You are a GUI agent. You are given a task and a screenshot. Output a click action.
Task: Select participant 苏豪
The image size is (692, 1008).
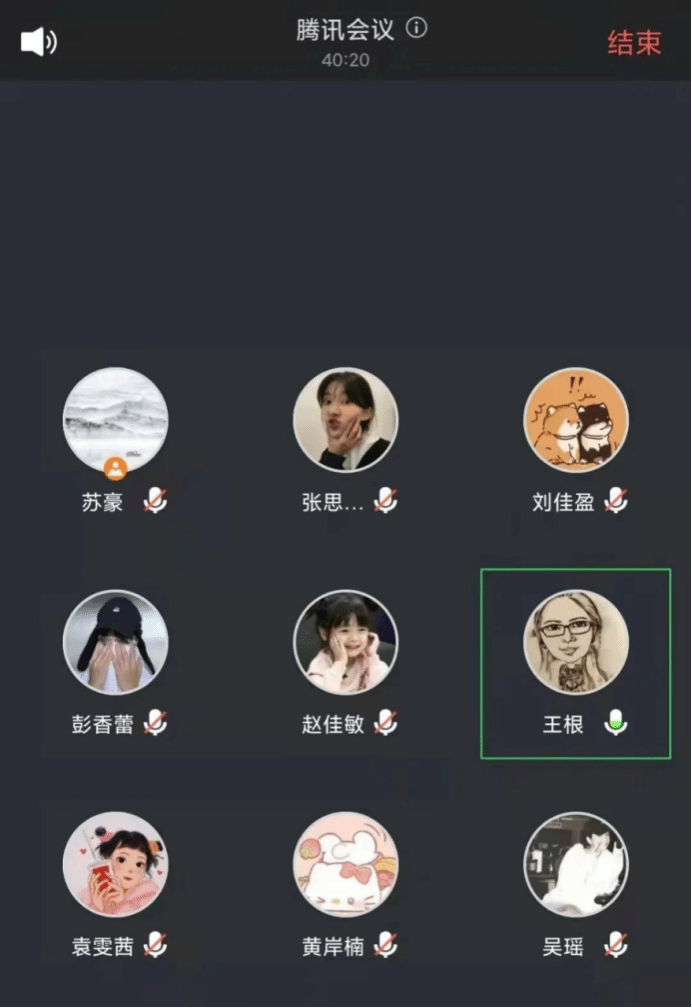tap(115, 420)
